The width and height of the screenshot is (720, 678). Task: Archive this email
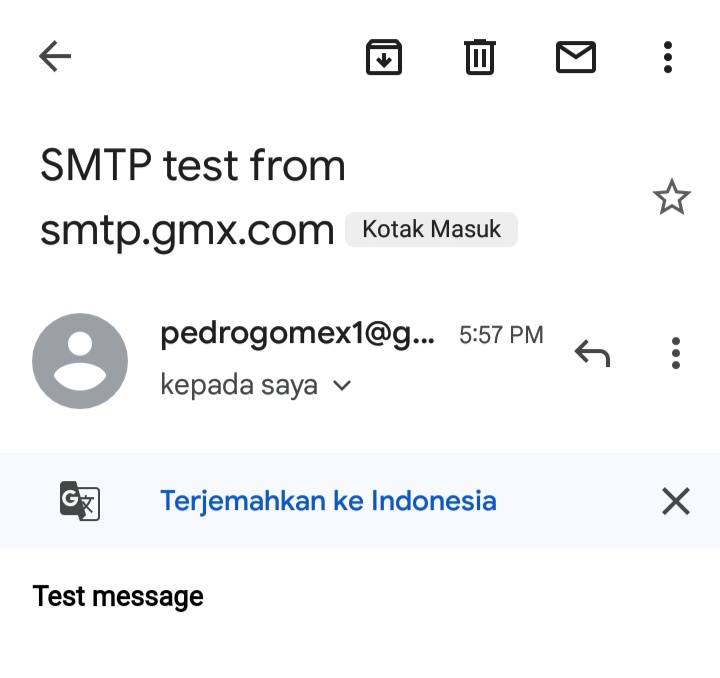tap(383, 57)
